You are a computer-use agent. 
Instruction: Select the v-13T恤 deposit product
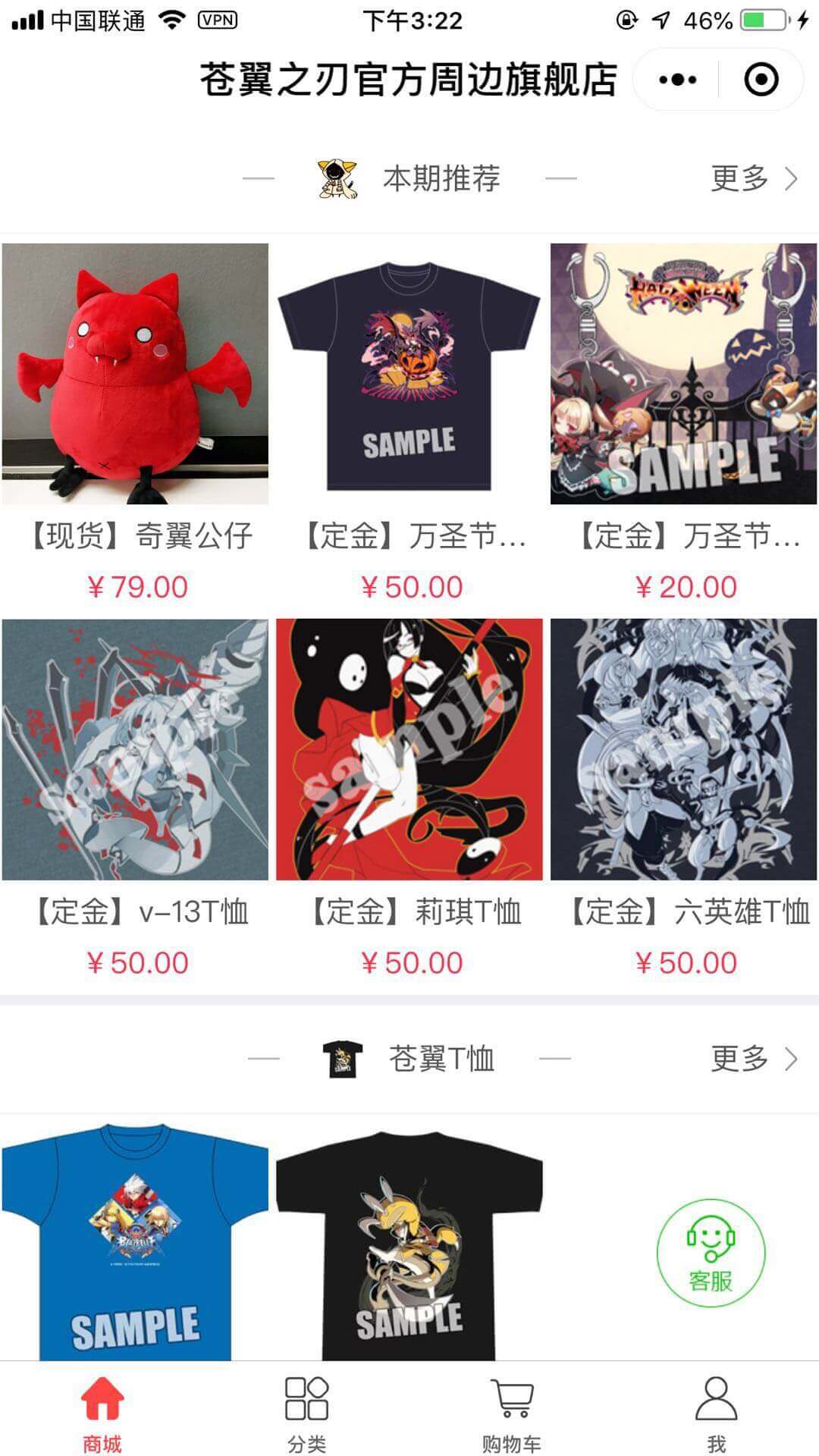tap(136, 750)
